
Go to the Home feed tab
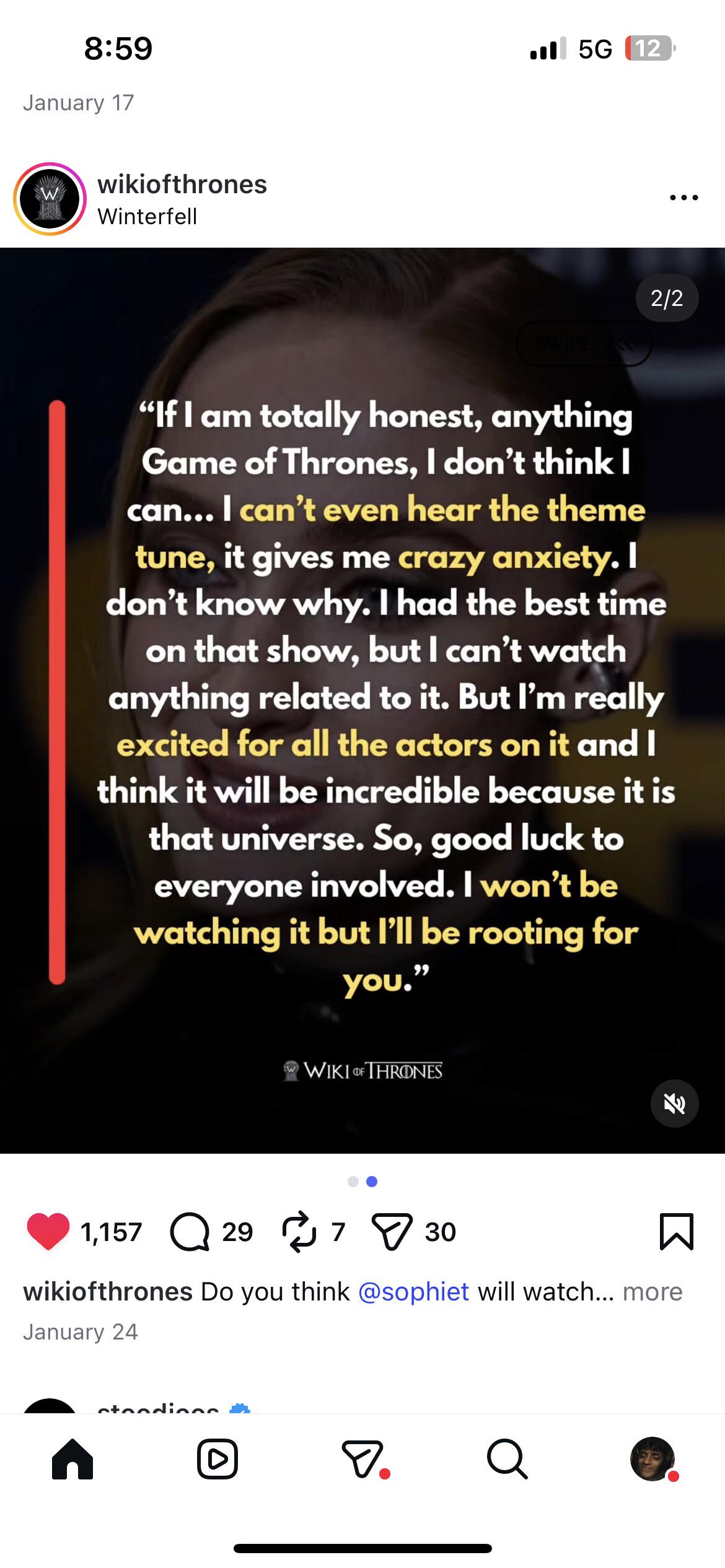click(72, 1459)
